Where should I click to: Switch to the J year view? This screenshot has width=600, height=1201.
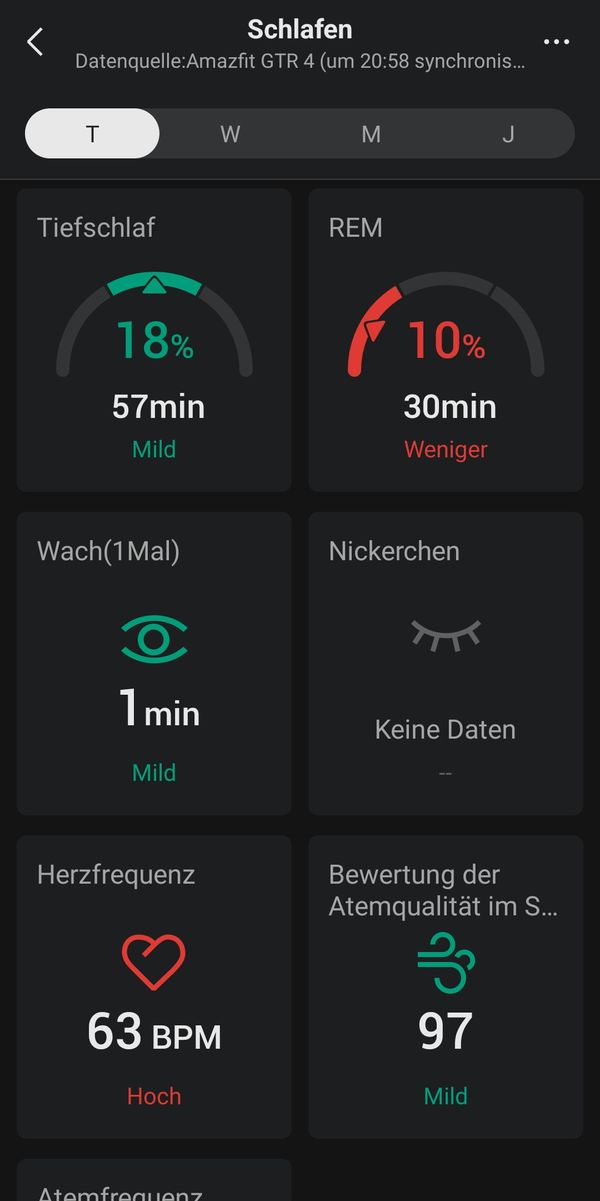508,134
